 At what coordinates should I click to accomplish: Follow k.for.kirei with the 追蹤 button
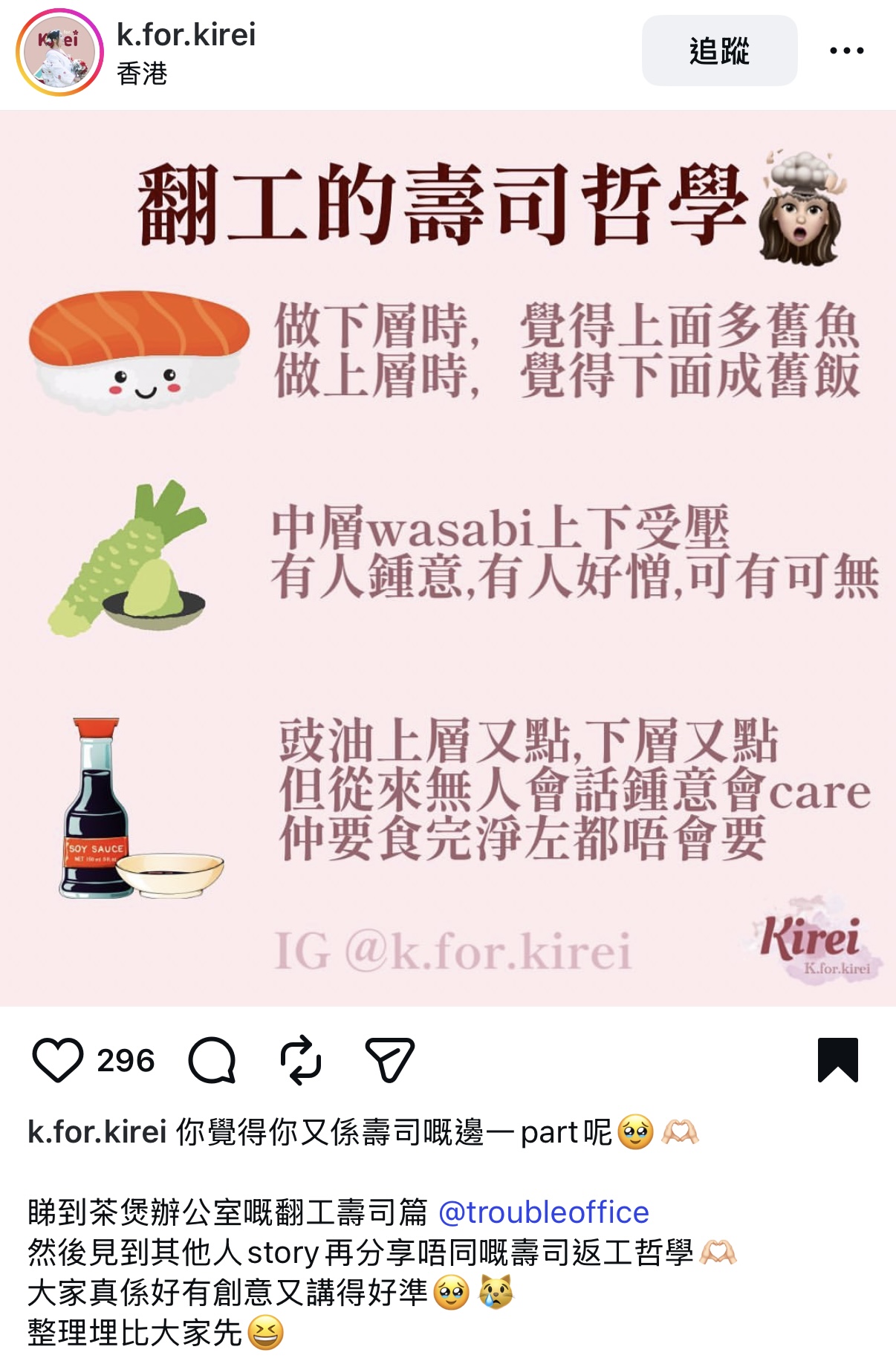(x=718, y=51)
